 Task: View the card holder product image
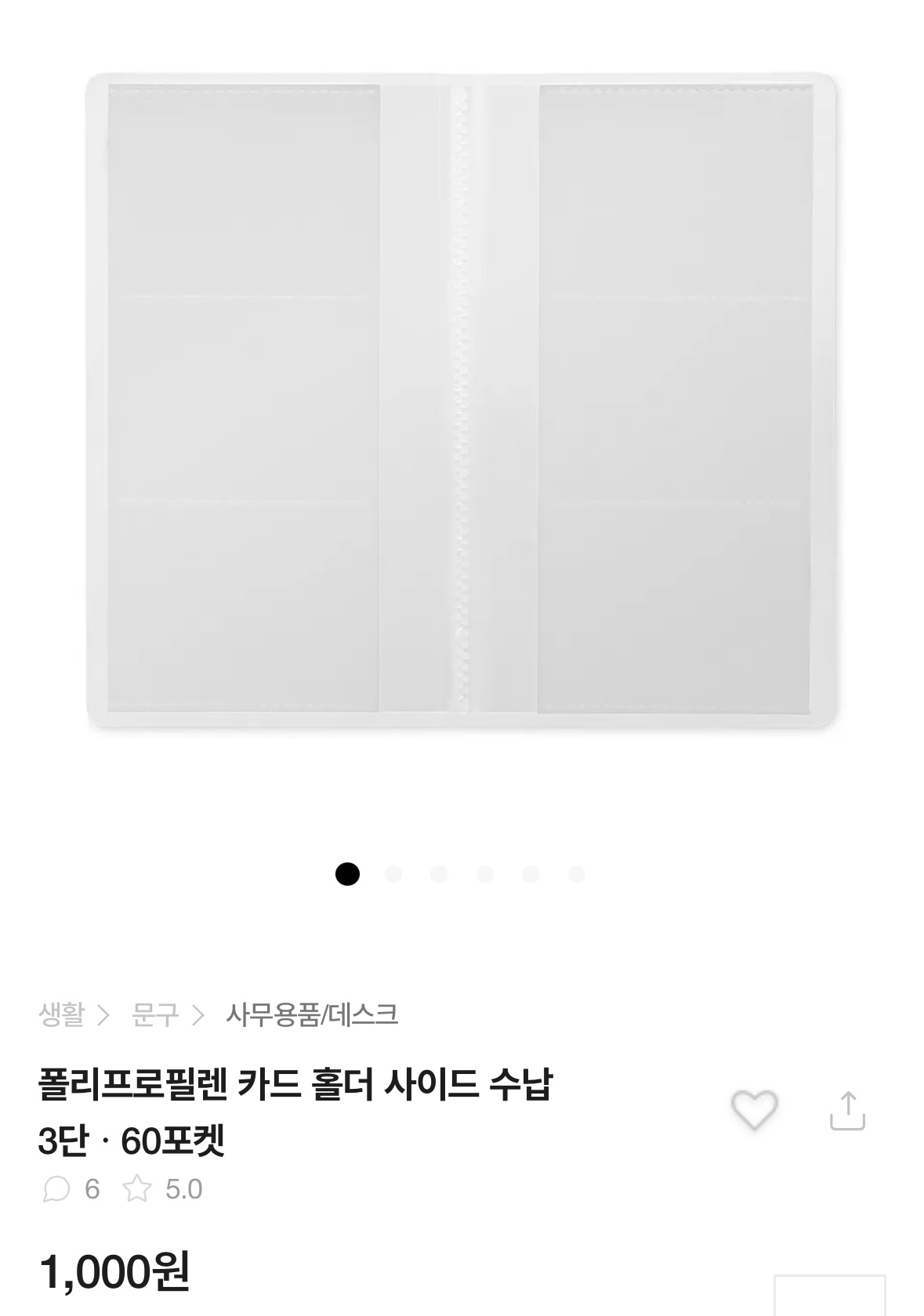(461, 400)
